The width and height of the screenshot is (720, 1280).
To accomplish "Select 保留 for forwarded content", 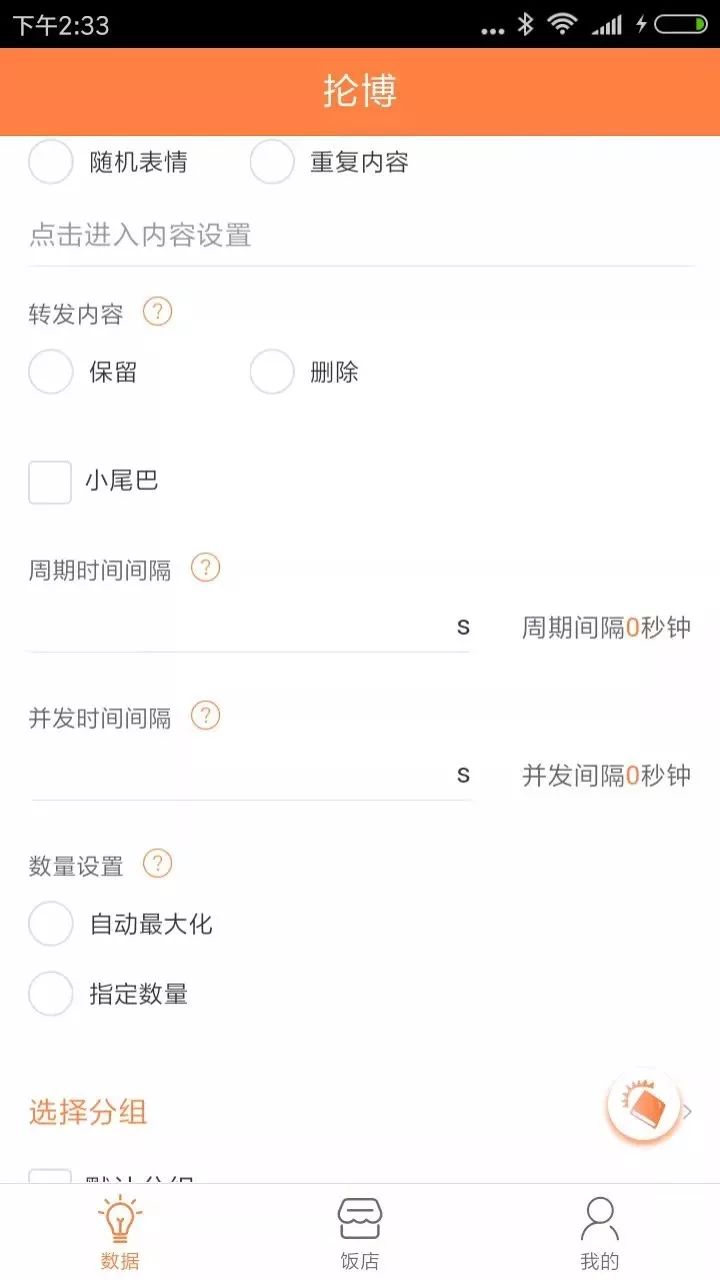I will point(51,372).
